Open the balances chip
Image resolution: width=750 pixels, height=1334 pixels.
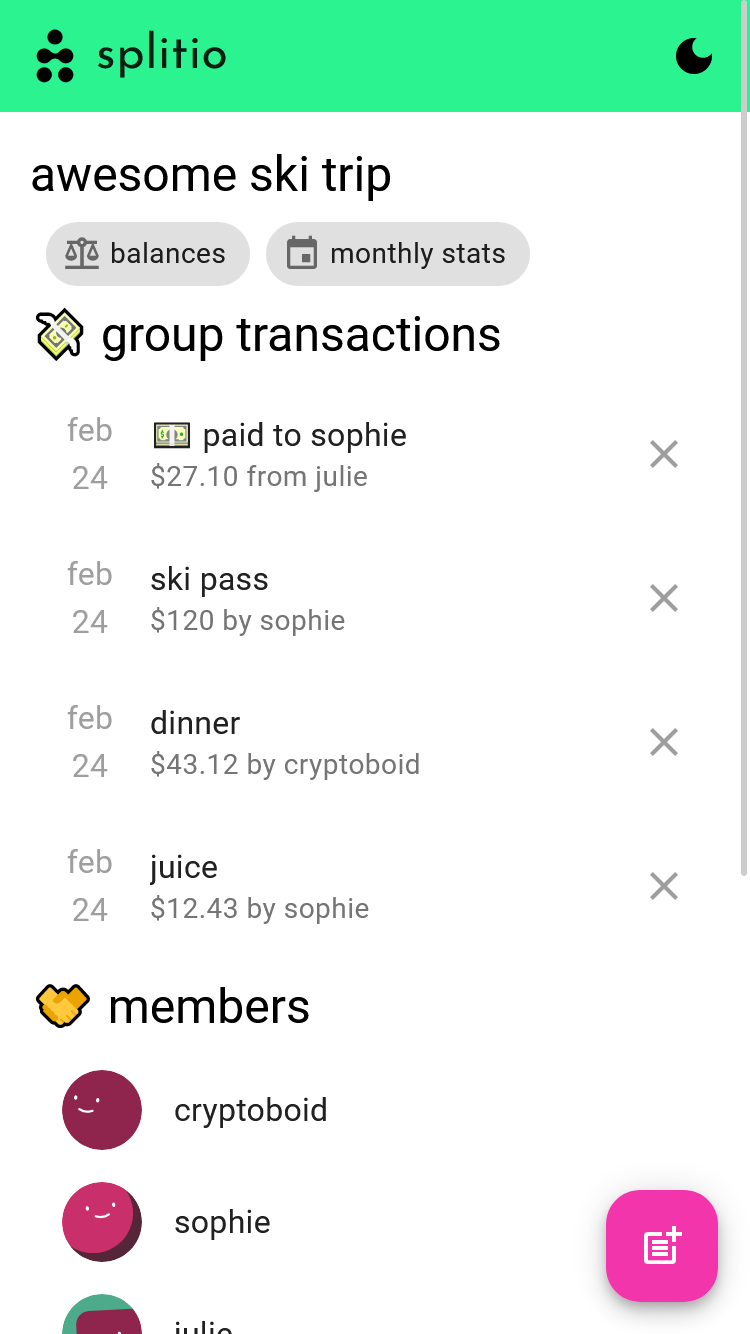pyautogui.click(x=148, y=254)
